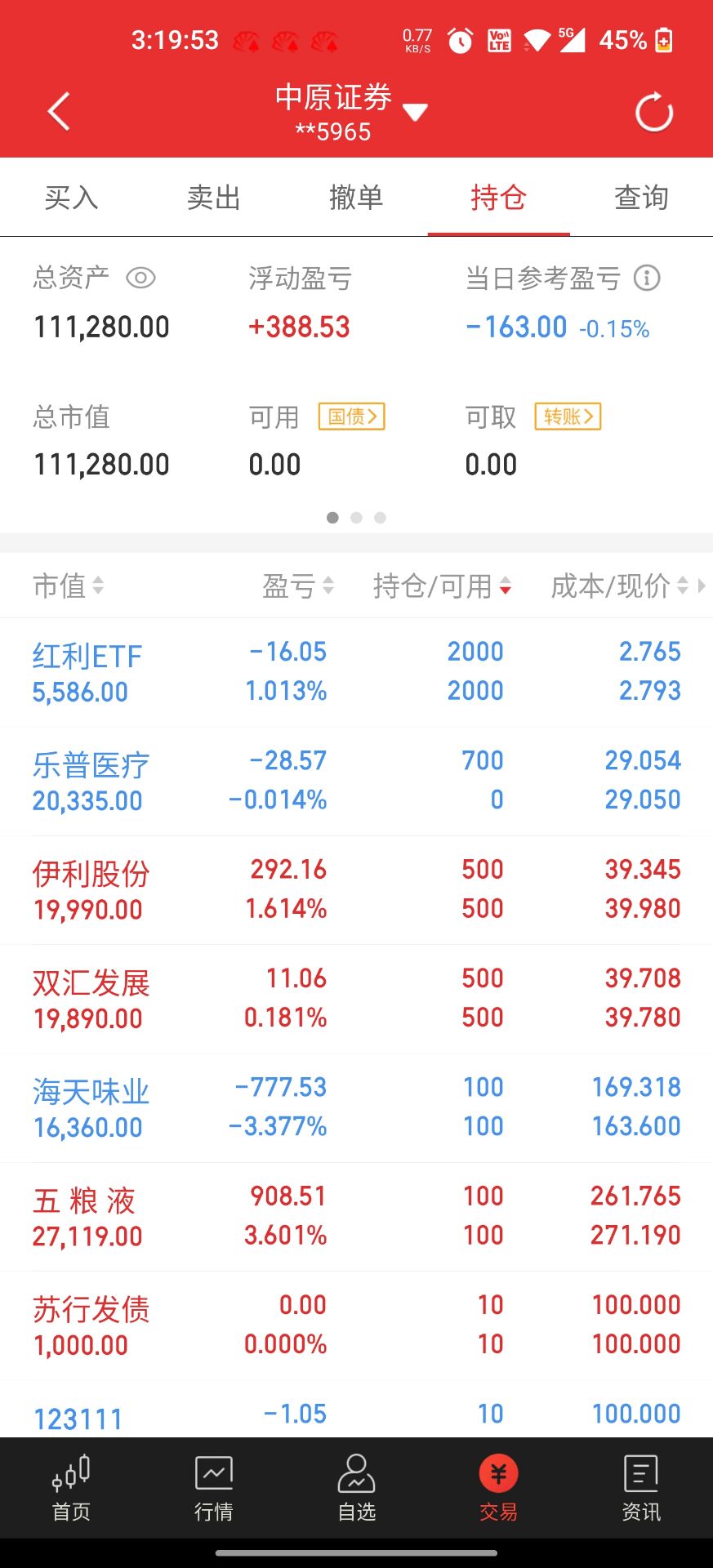
Task: Tap the 国债 button
Action: point(351,416)
